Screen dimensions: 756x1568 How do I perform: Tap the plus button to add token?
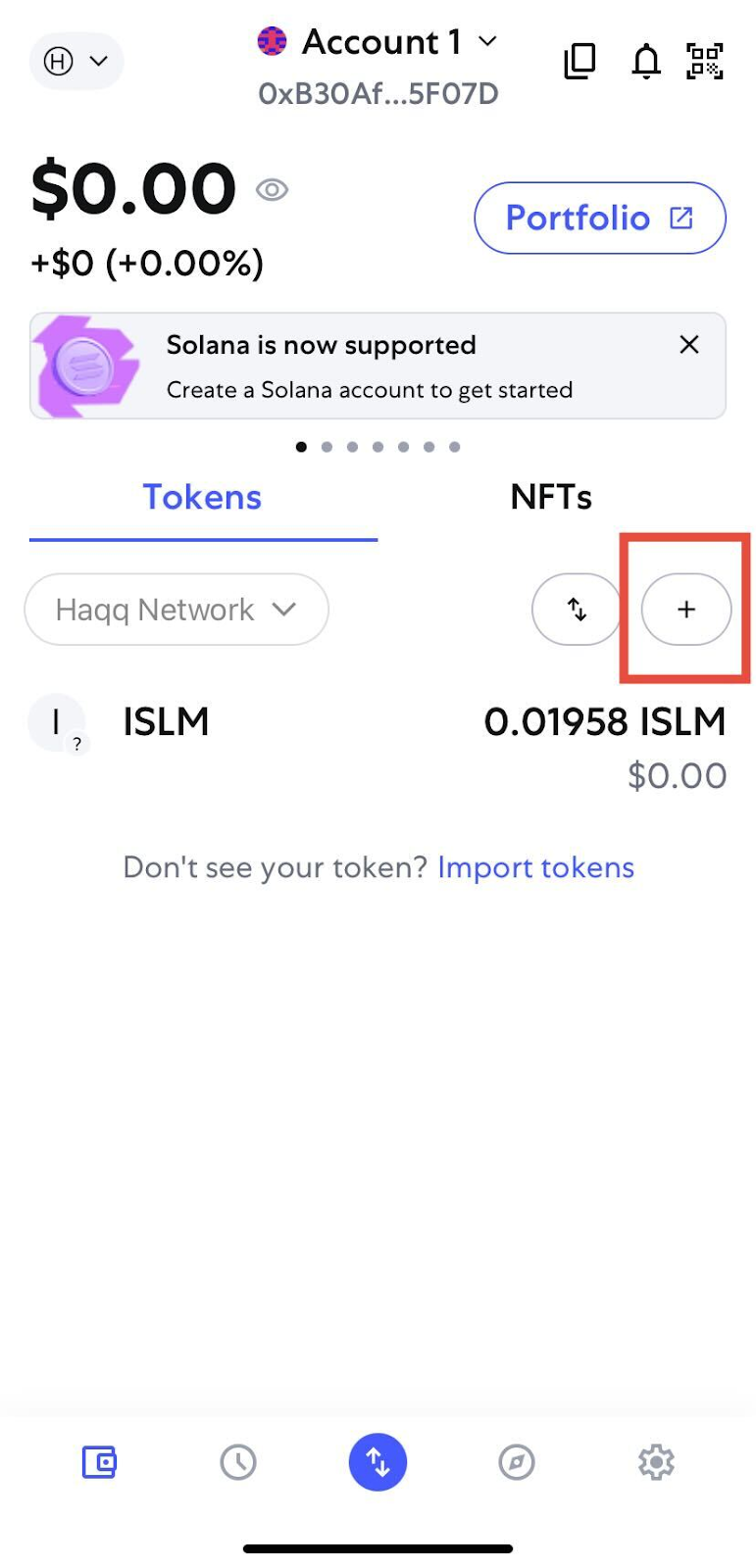(x=686, y=610)
